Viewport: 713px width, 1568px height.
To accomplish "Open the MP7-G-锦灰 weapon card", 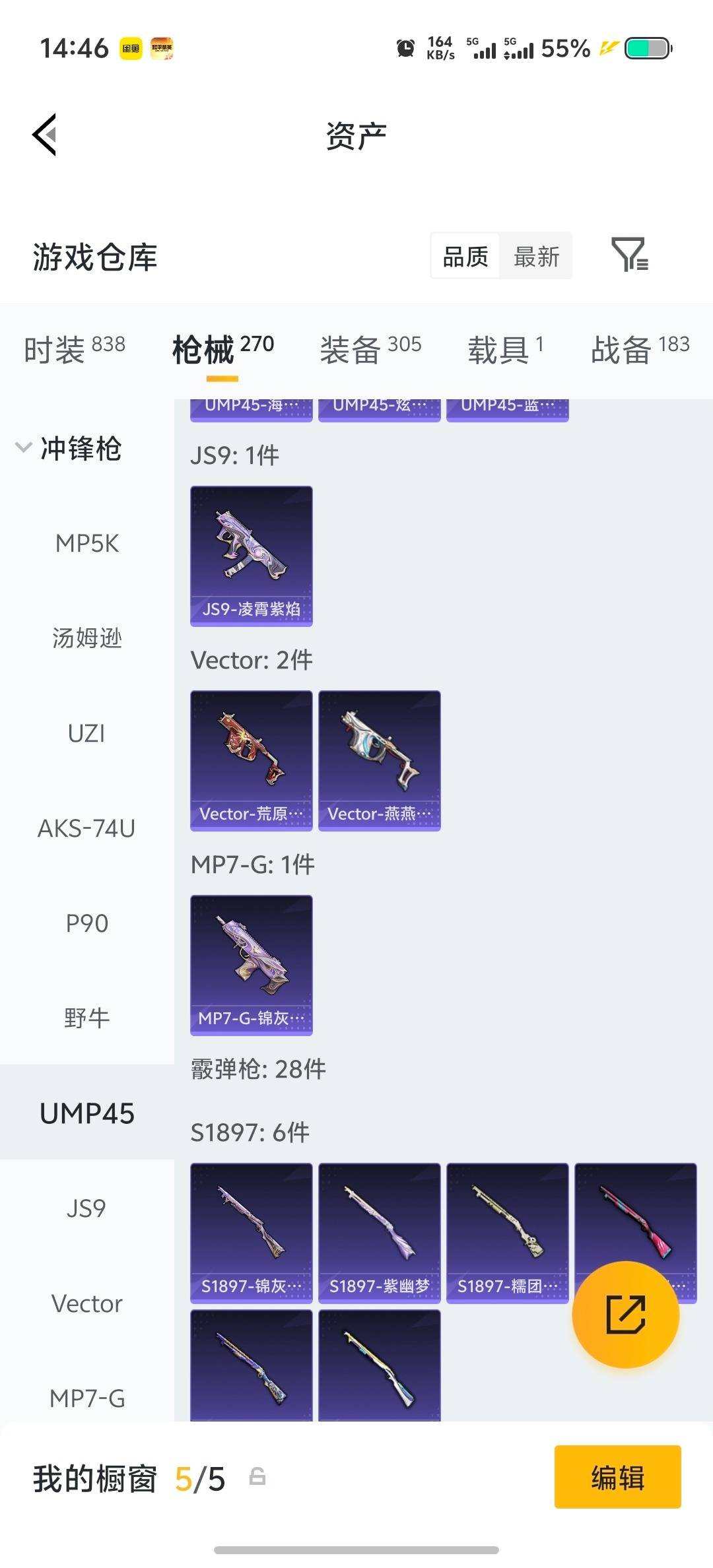I will pyautogui.click(x=251, y=962).
